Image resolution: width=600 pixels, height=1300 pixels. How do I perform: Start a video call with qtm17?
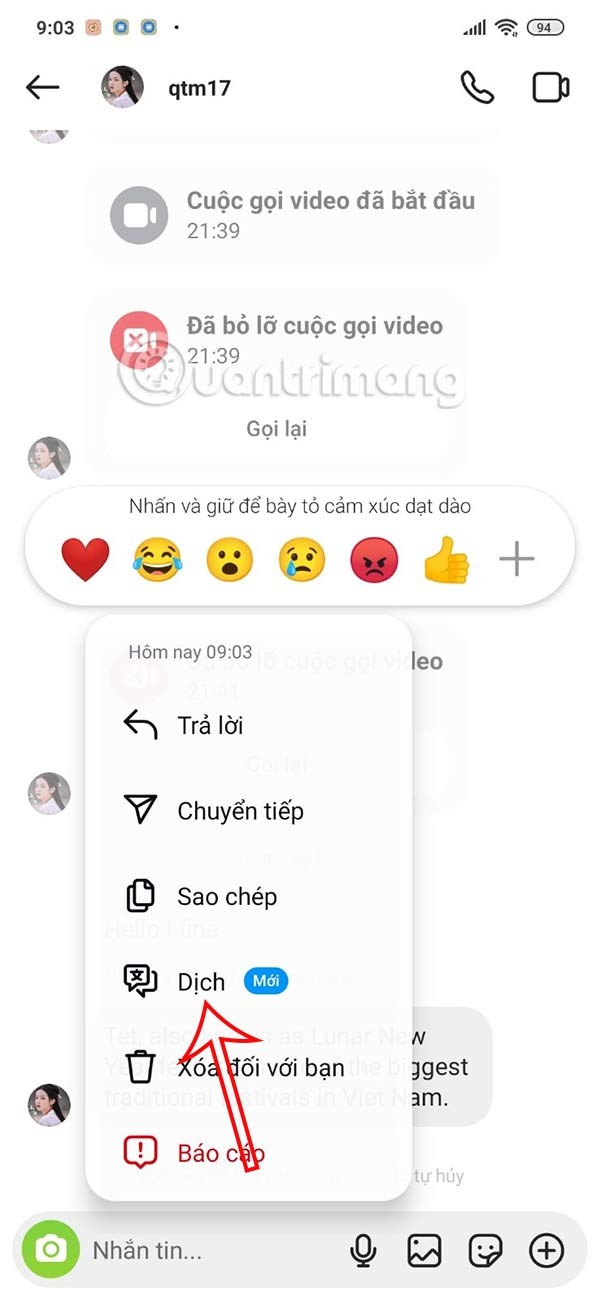[550, 88]
